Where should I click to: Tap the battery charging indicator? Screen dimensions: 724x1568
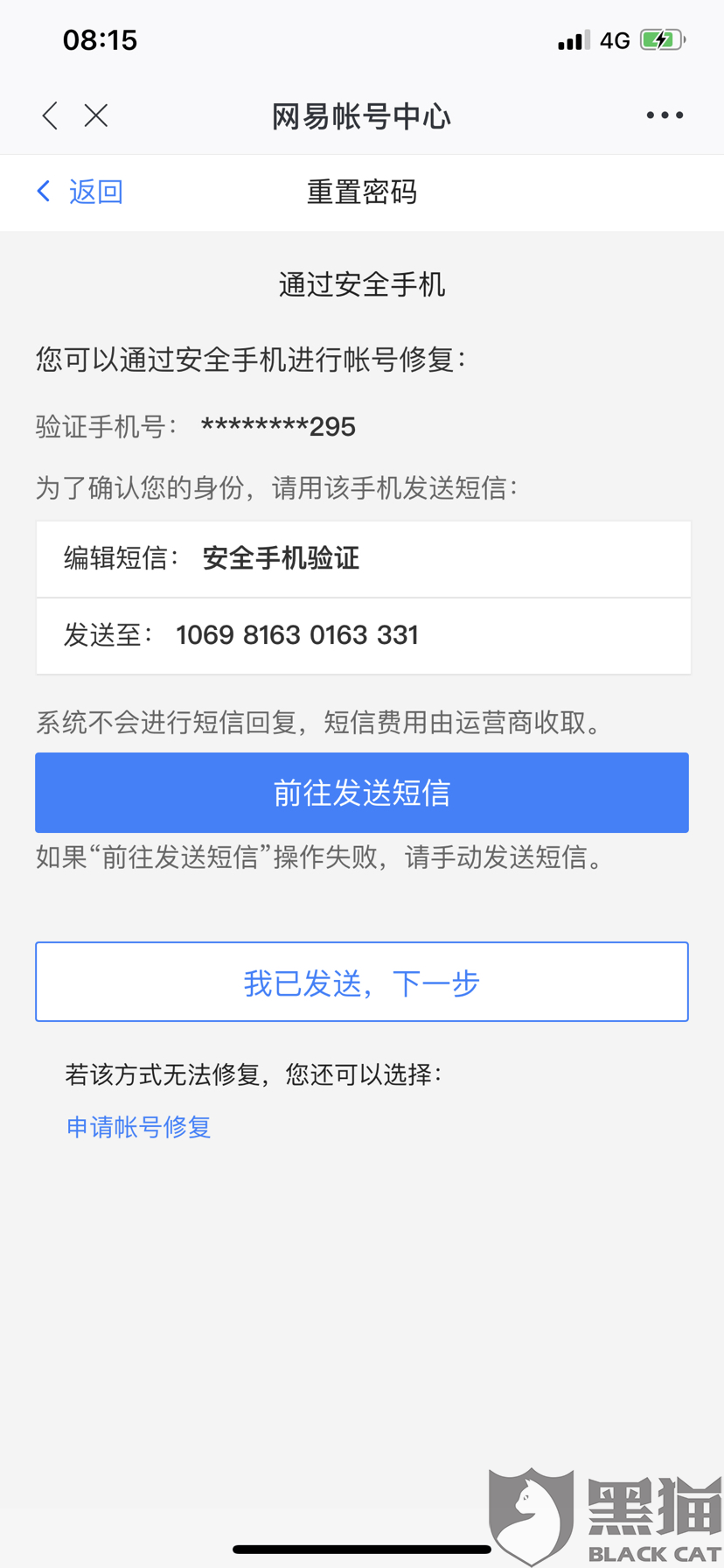tap(662, 38)
